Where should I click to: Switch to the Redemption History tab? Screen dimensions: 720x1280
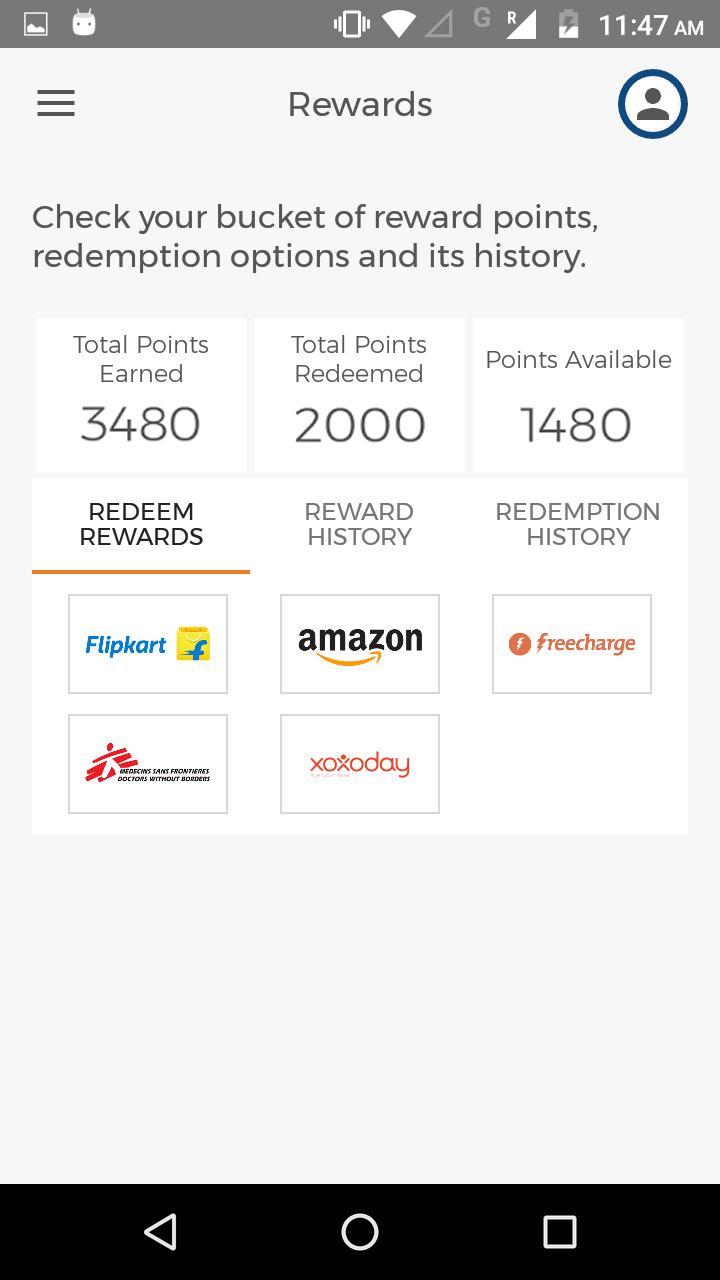coord(577,525)
